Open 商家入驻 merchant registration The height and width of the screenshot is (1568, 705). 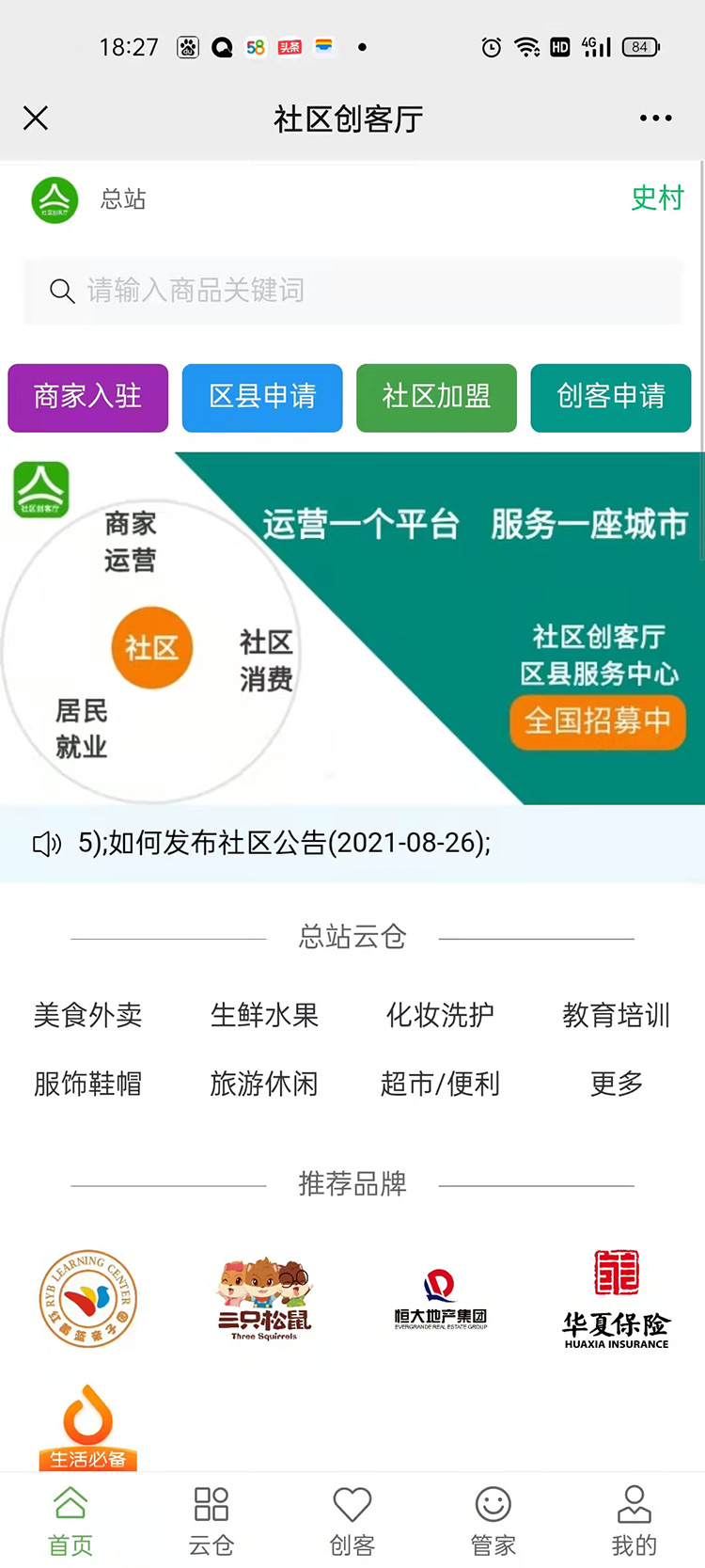coord(88,397)
